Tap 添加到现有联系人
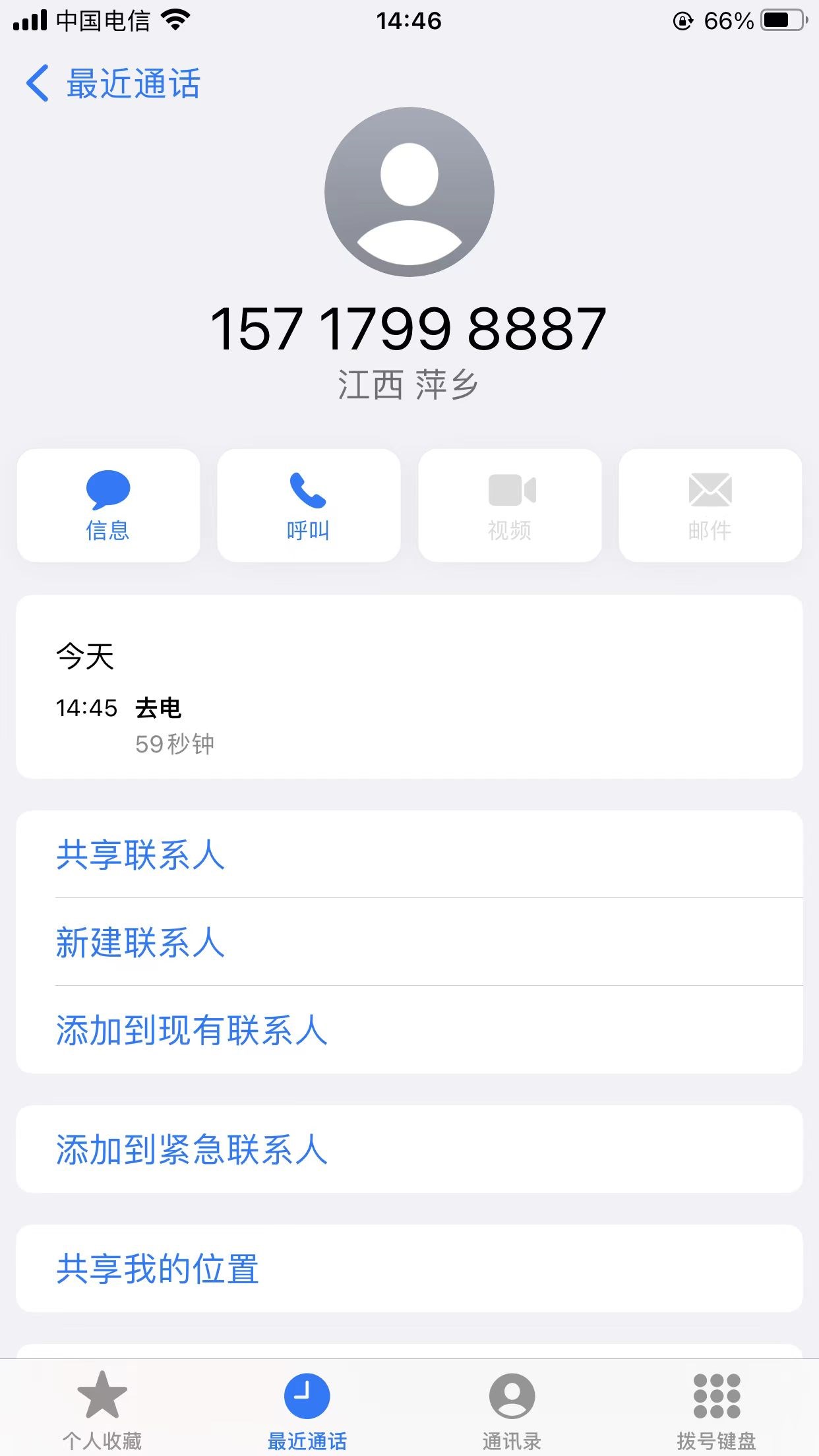 click(x=191, y=1030)
